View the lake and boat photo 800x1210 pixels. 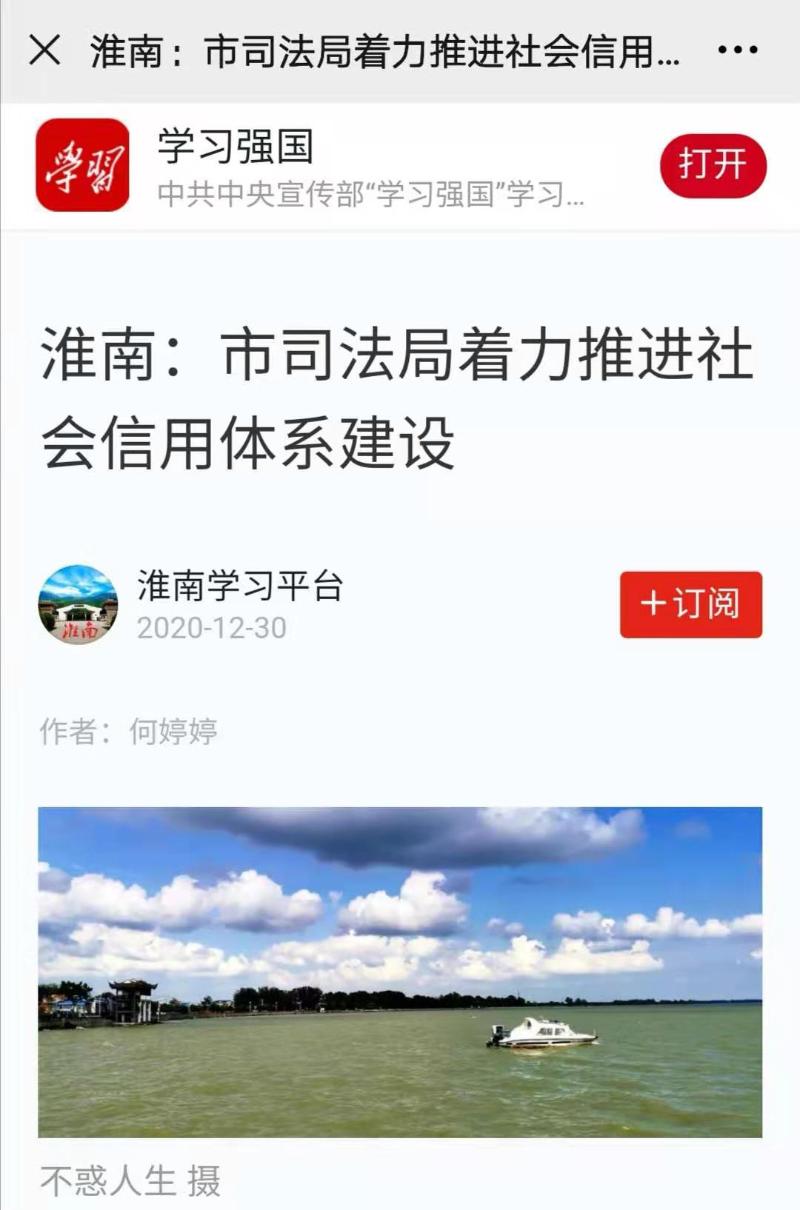tap(400, 971)
